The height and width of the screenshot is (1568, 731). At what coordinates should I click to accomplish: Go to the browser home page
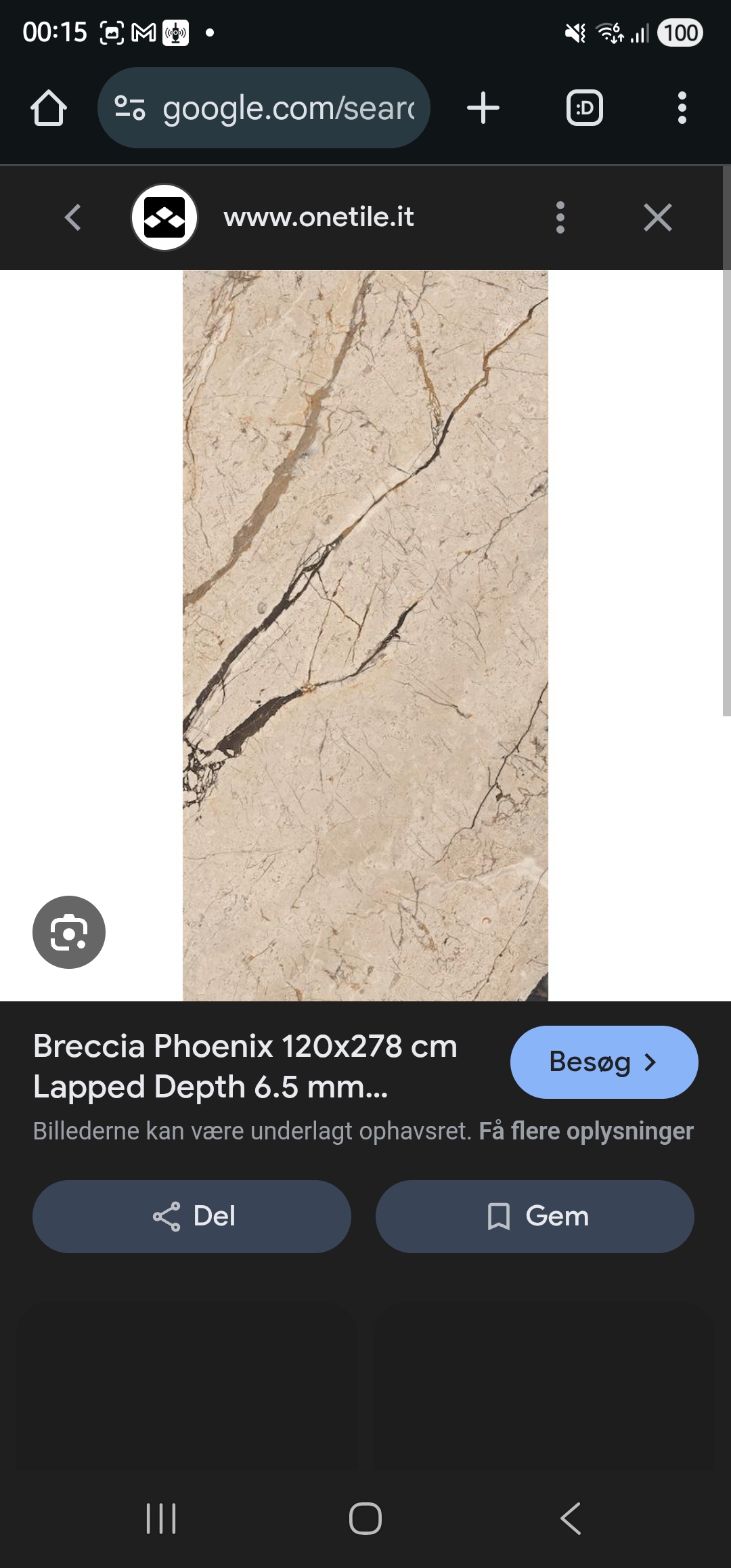[49, 108]
